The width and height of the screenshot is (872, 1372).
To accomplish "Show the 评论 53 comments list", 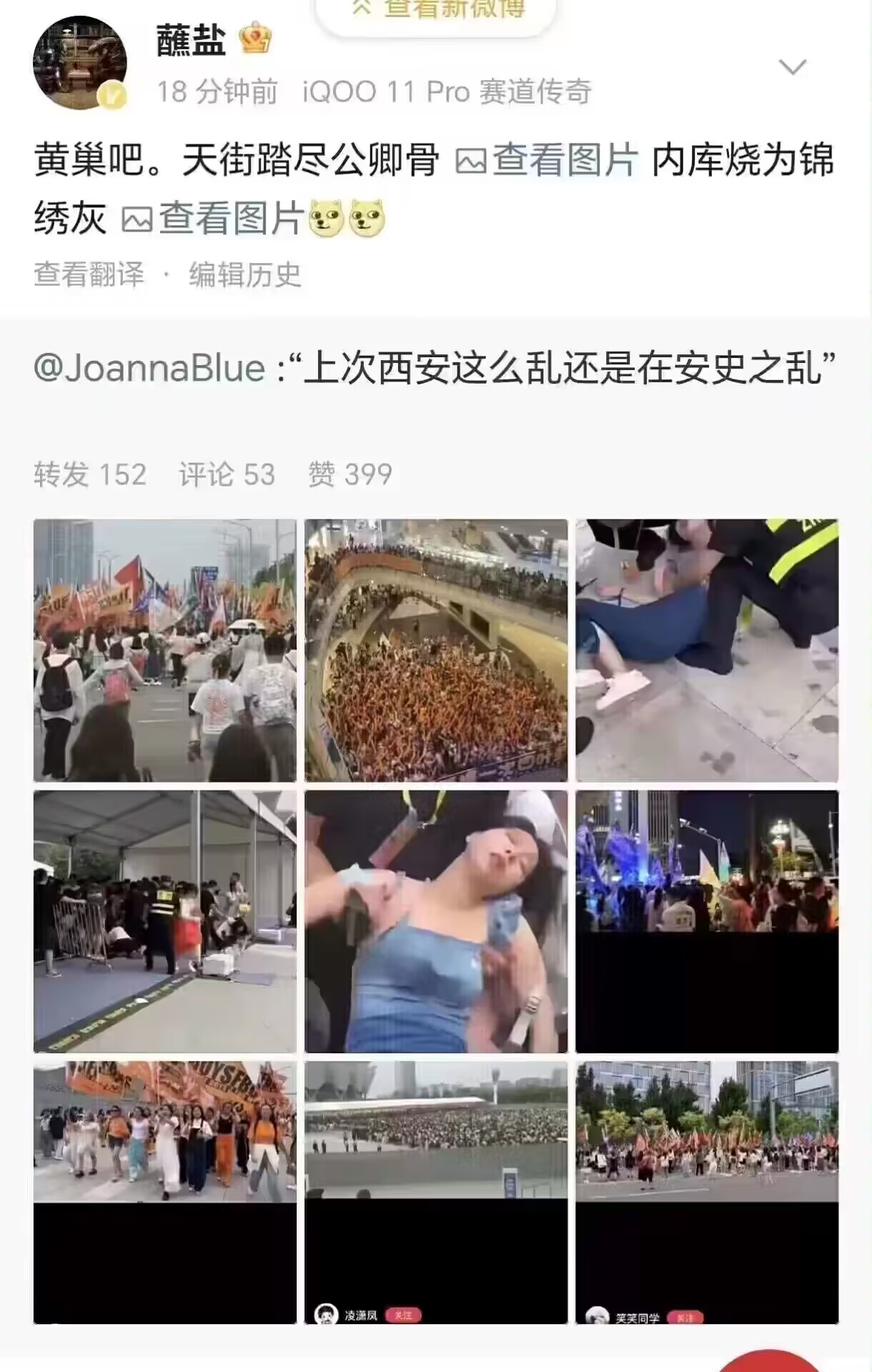I will click(227, 474).
